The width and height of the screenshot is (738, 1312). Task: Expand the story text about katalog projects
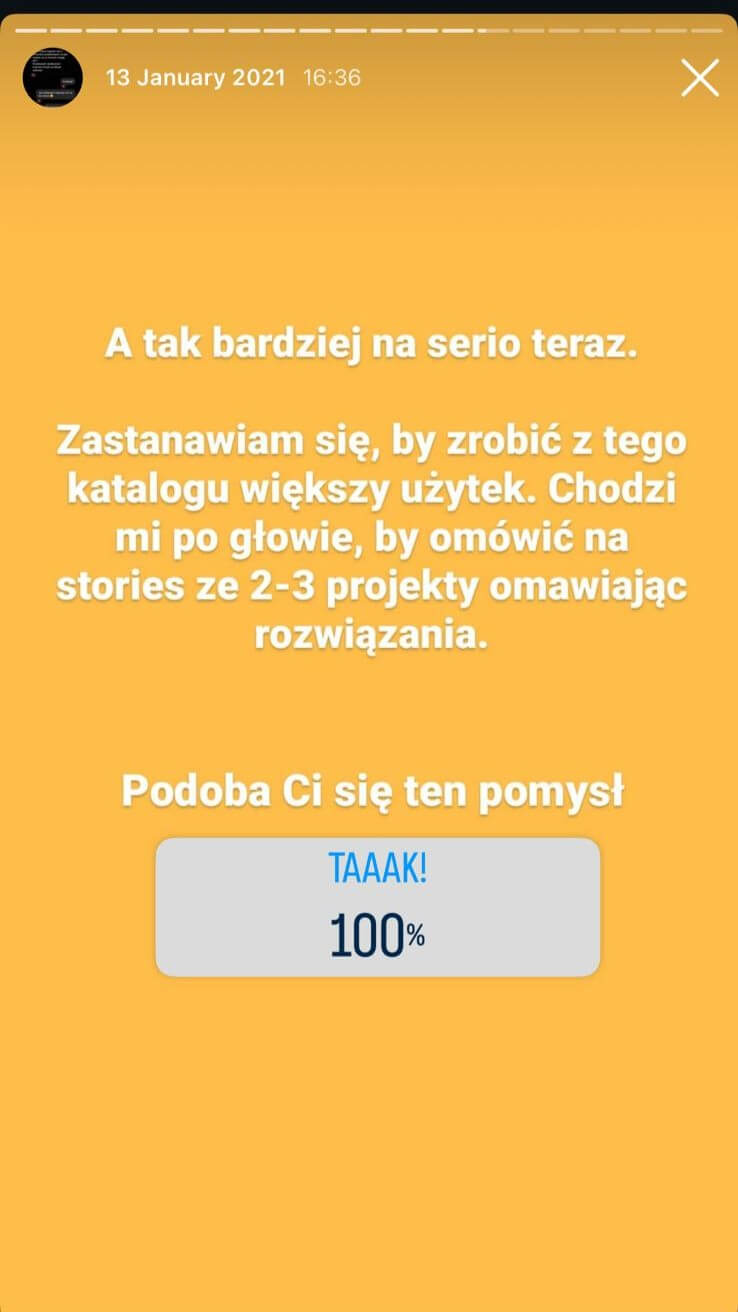(x=373, y=536)
